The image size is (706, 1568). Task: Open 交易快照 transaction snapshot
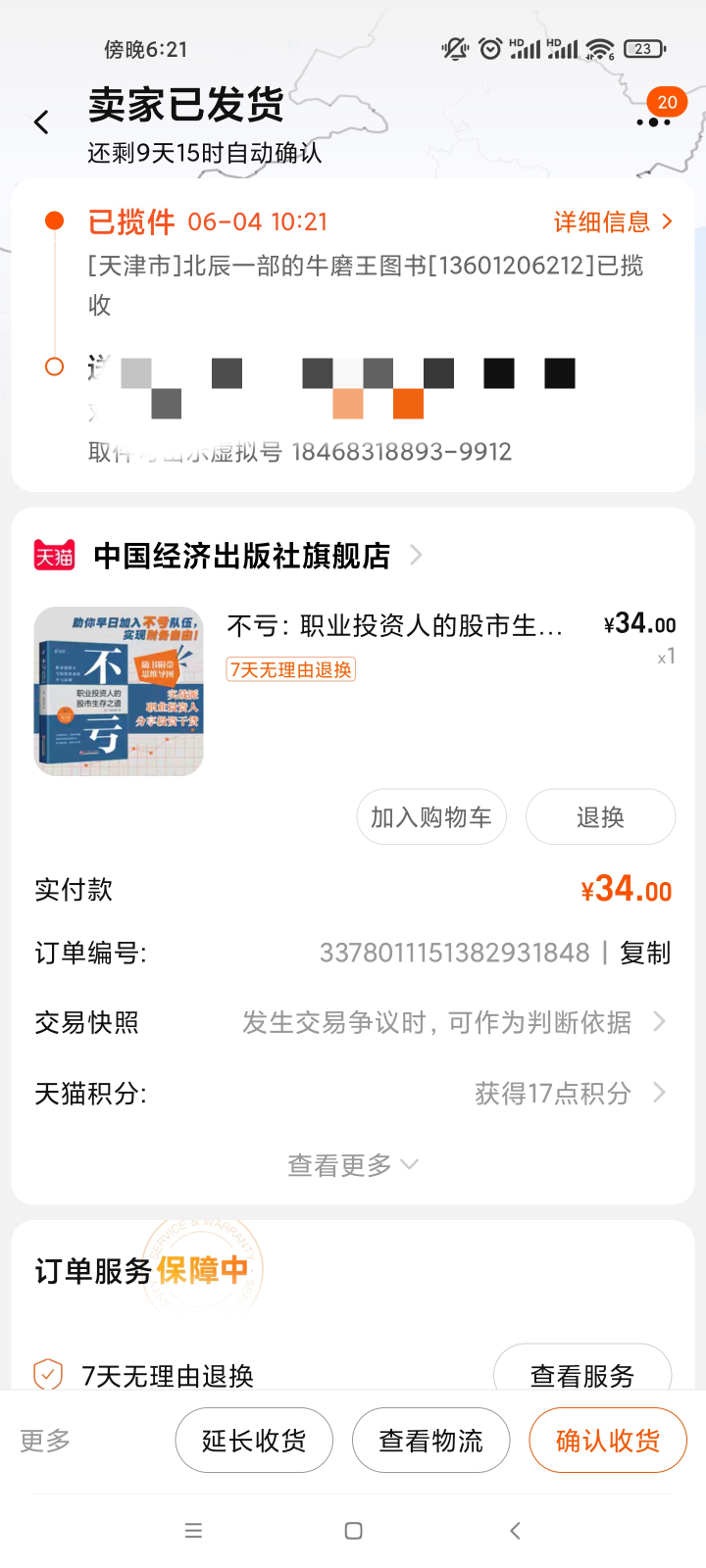click(353, 1023)
